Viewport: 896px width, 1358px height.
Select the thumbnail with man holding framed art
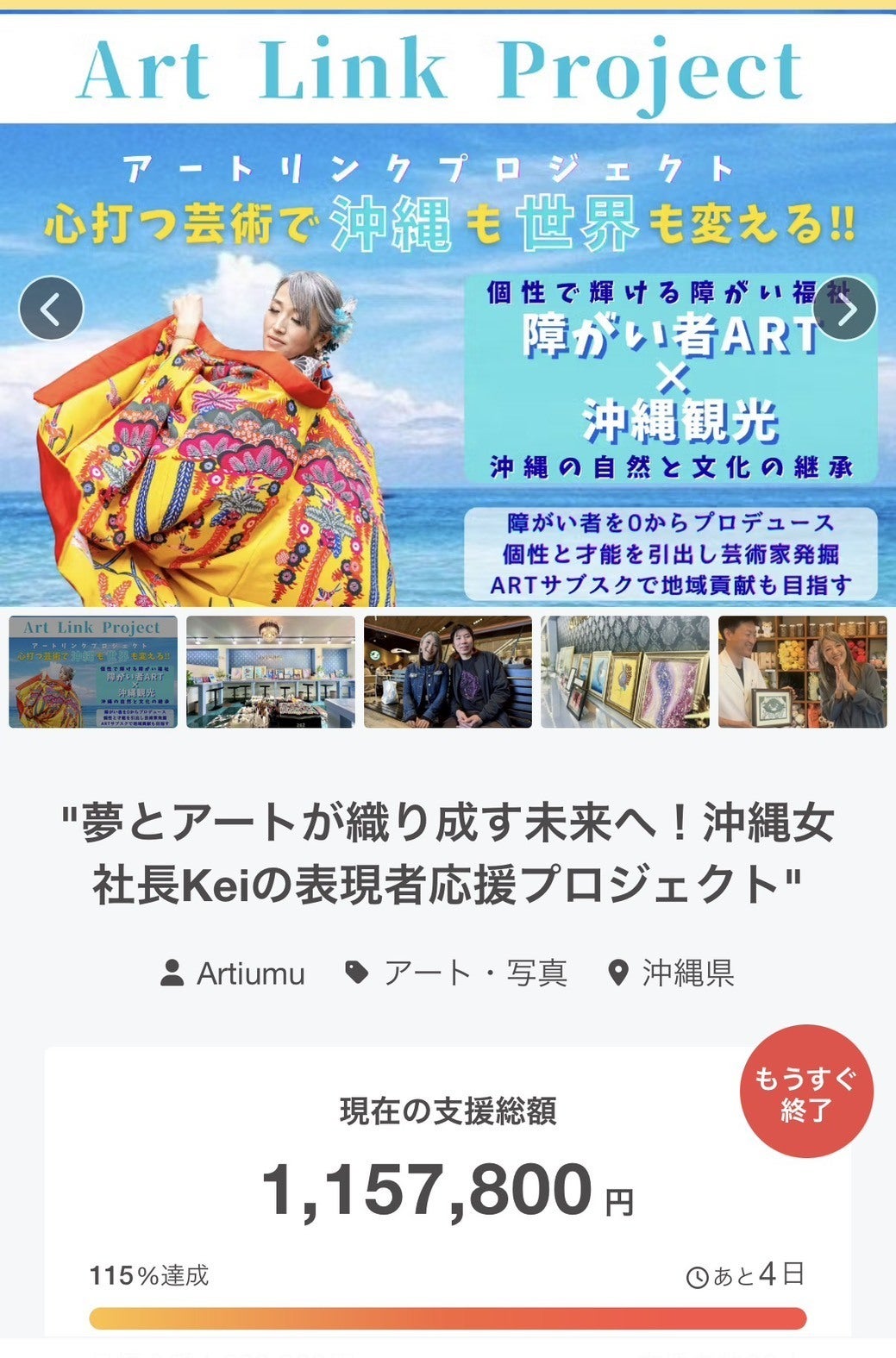(x=802, y=672)
